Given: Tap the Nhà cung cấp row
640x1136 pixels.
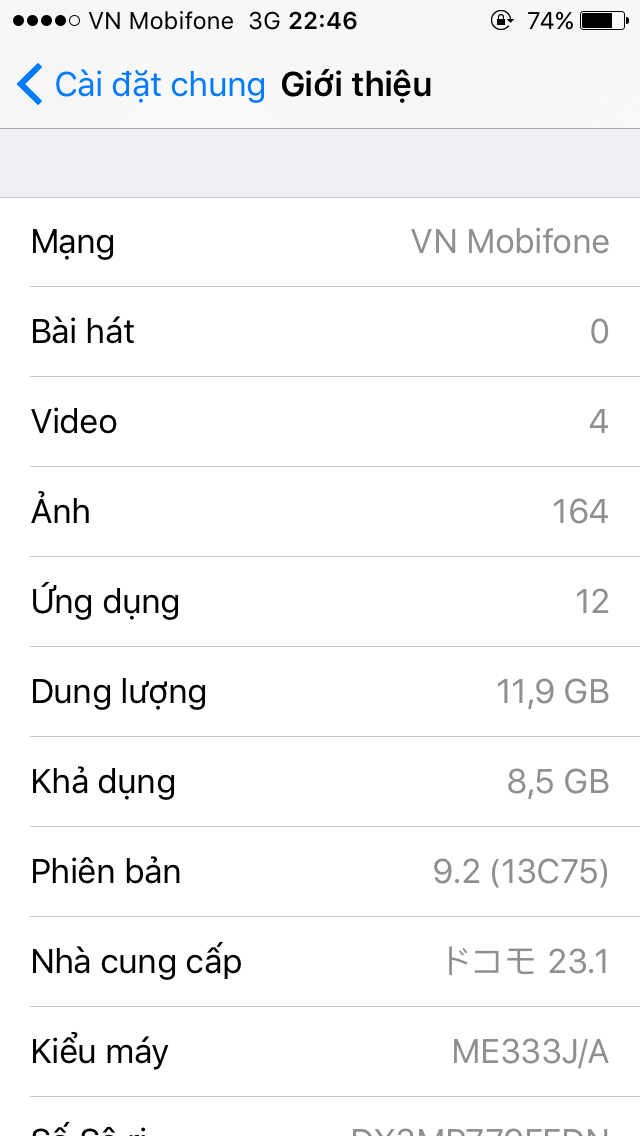Looking at the screenshot, I should click(320, 961).
